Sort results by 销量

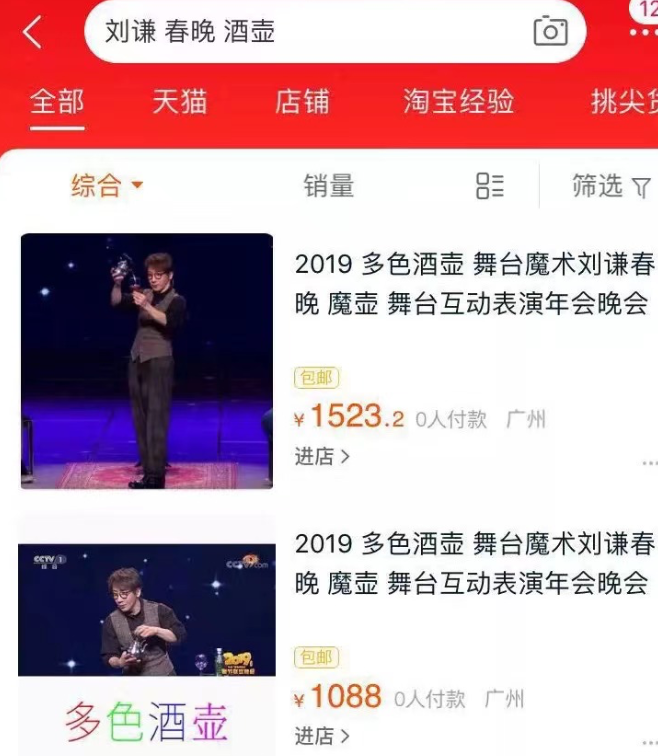coord(329,186)
